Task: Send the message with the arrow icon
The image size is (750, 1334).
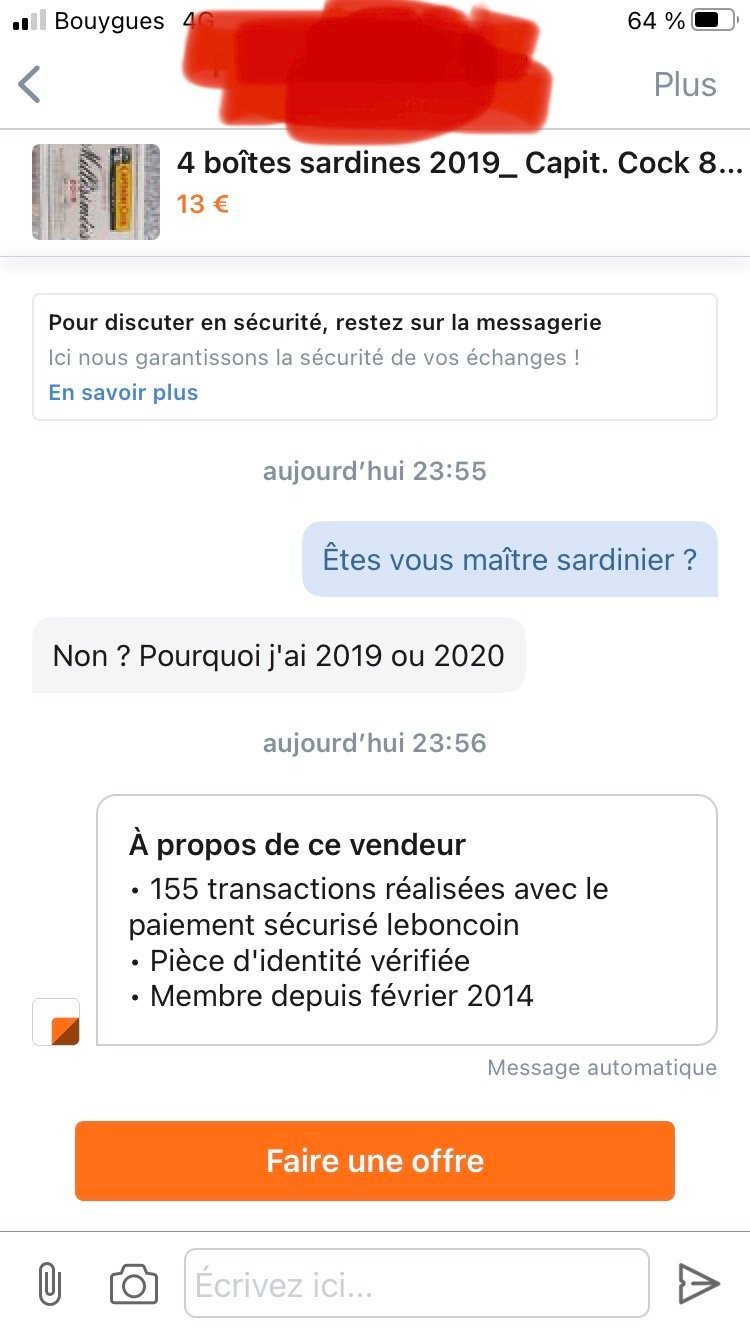Action: tap(698, 1284)
